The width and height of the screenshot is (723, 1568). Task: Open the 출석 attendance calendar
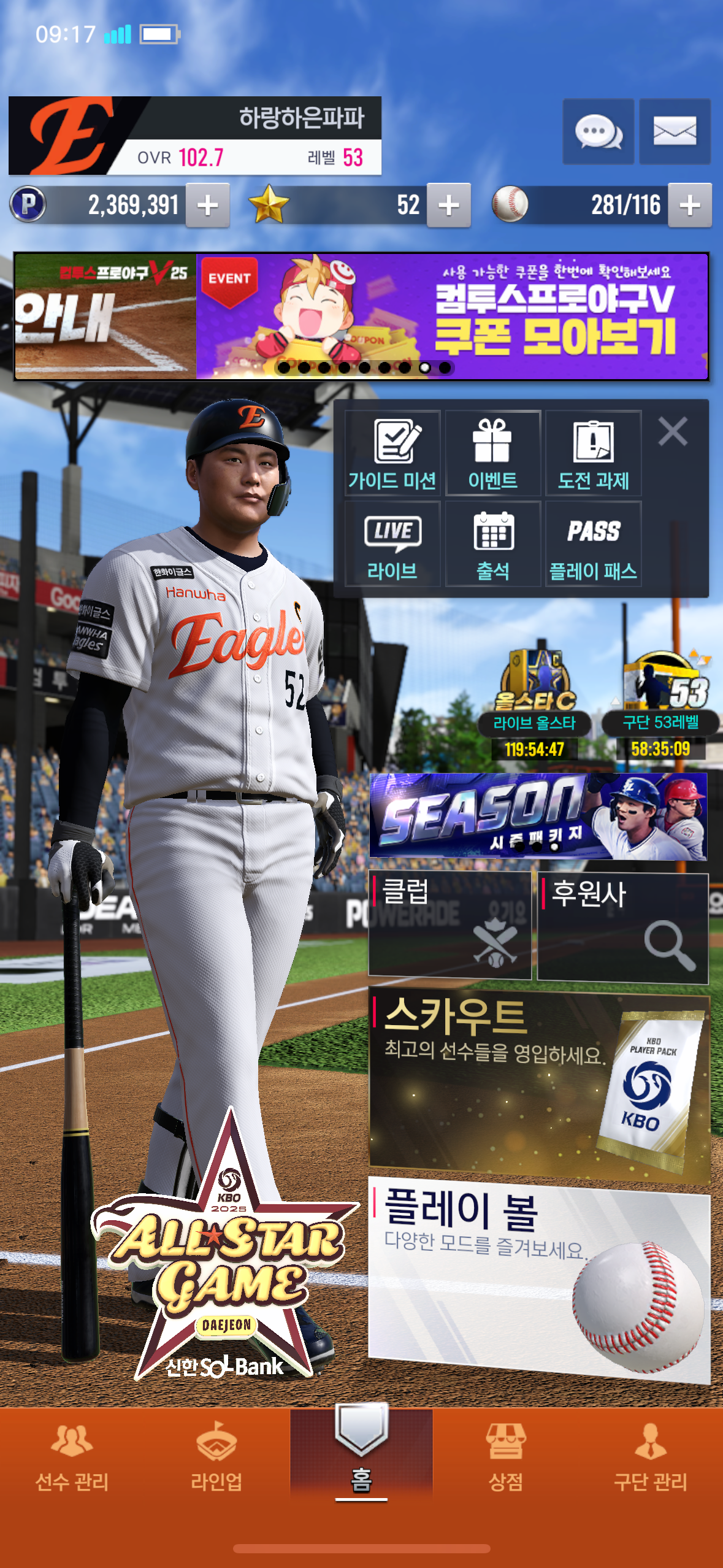click(492, 544)
